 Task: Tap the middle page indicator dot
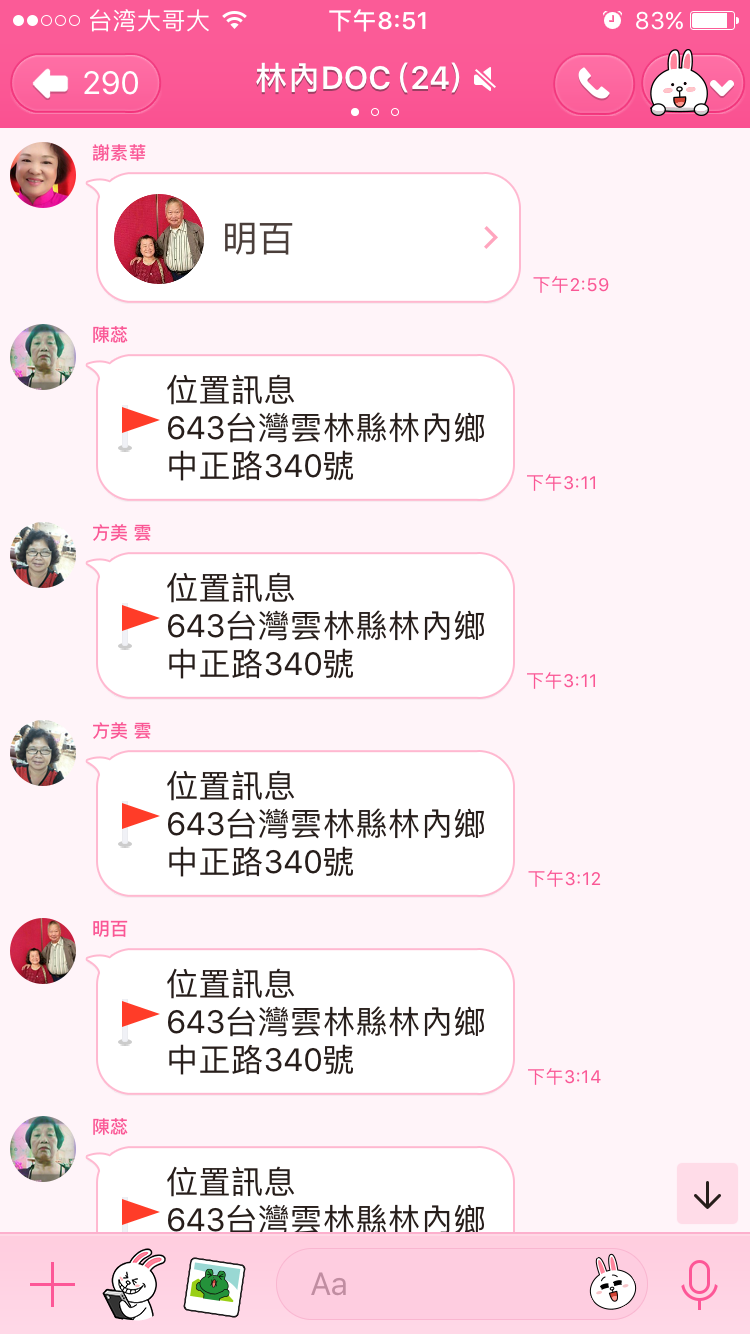click(x=374, y=113)
